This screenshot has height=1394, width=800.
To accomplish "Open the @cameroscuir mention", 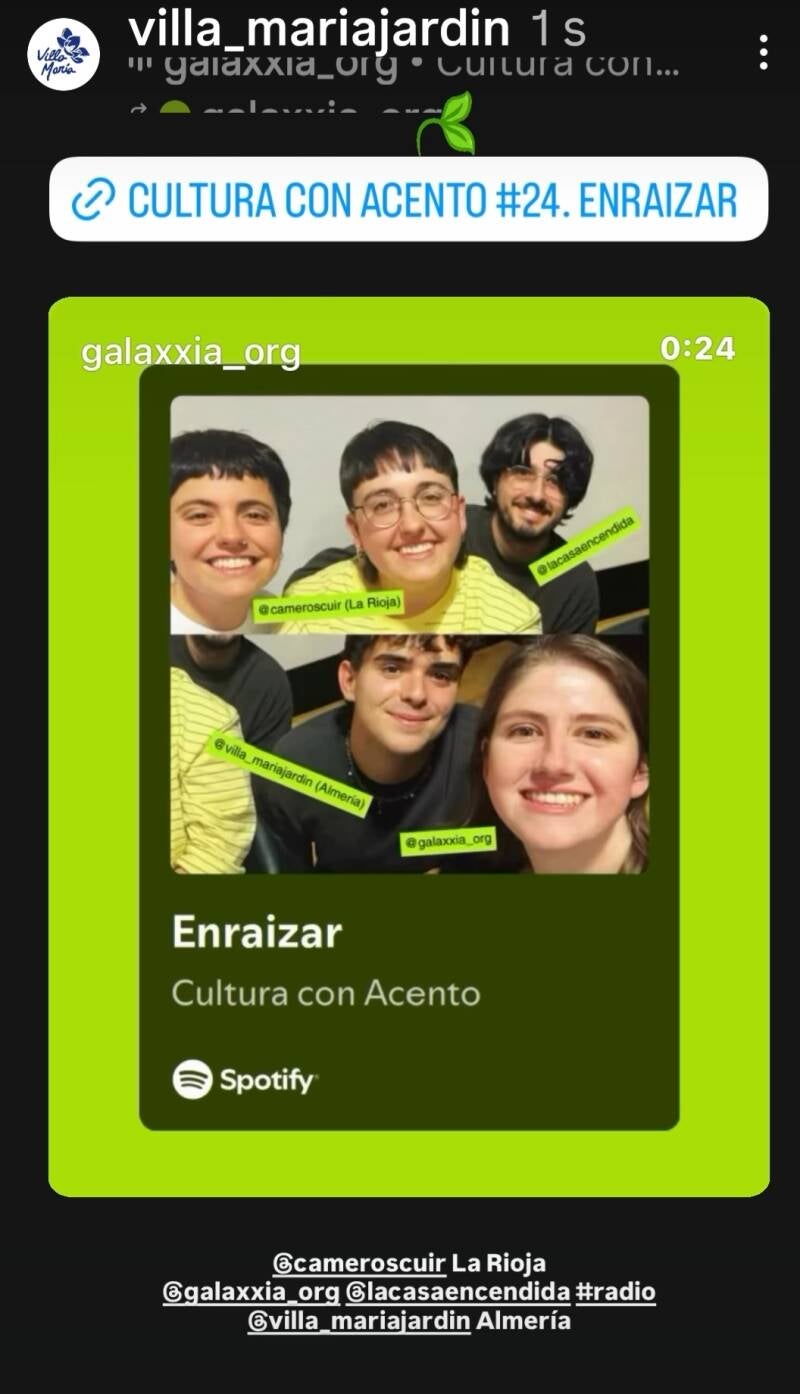I will [x=358, y=1263].
